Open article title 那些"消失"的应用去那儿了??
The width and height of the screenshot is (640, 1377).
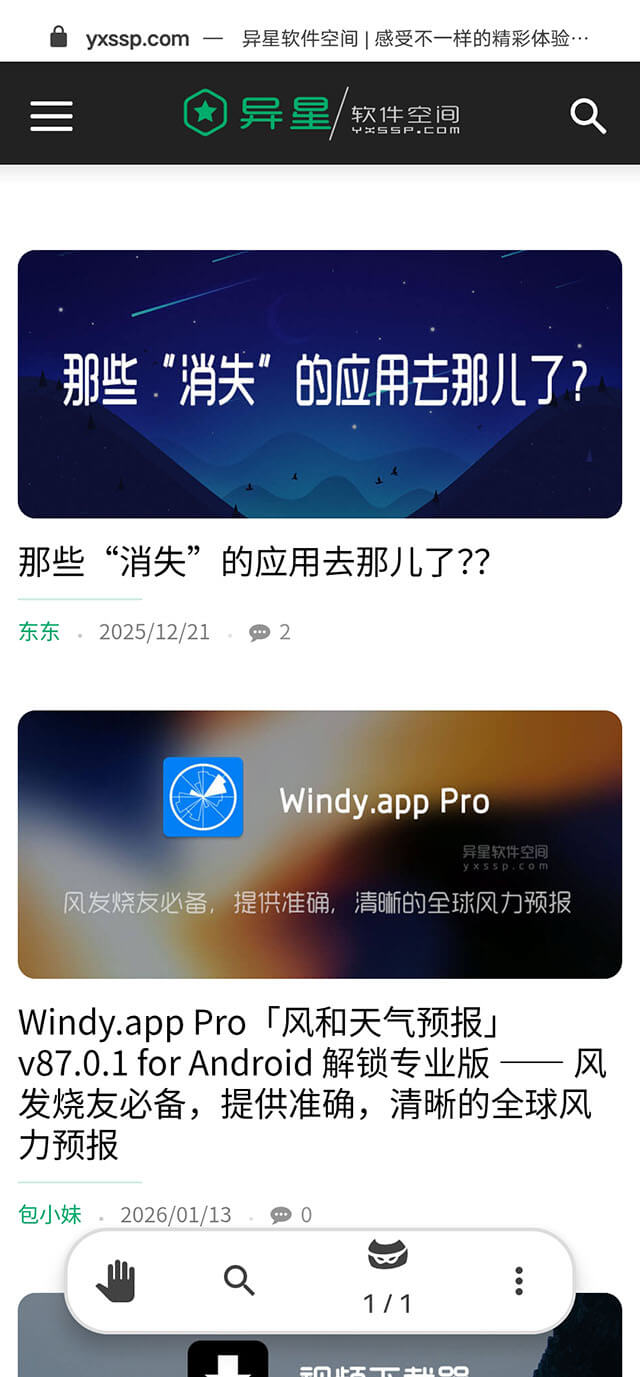click(x=254, y=563)
